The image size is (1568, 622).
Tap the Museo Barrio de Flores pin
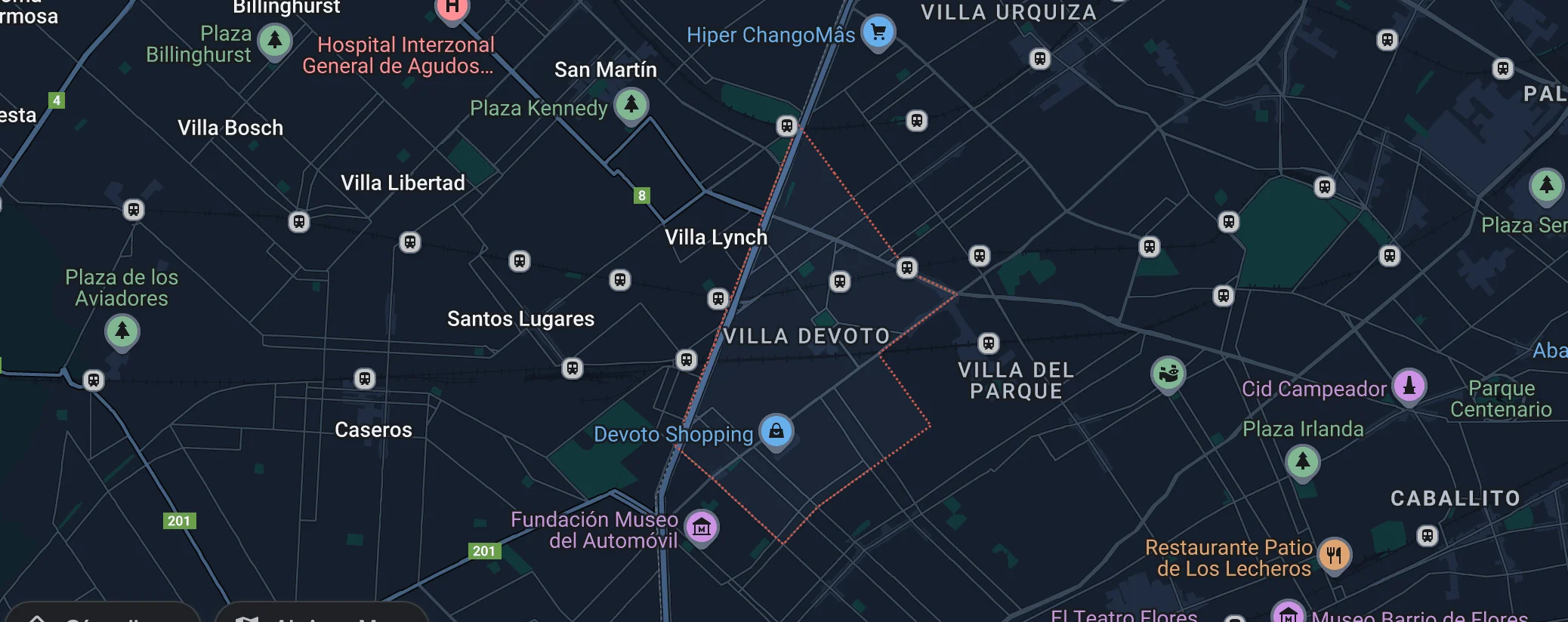pyautogui.click(x=1288, y=614)
